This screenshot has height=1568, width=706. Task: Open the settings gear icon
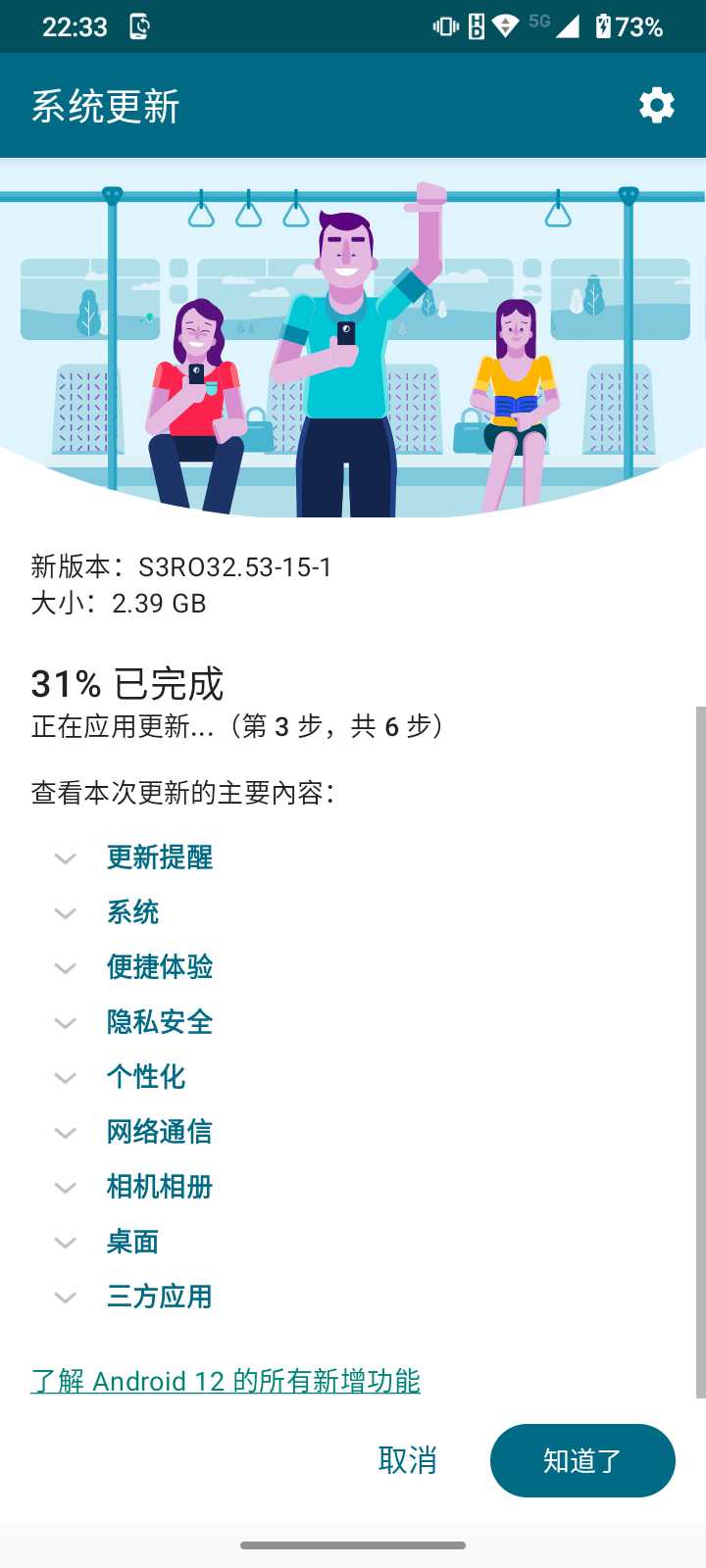(656, 105)
